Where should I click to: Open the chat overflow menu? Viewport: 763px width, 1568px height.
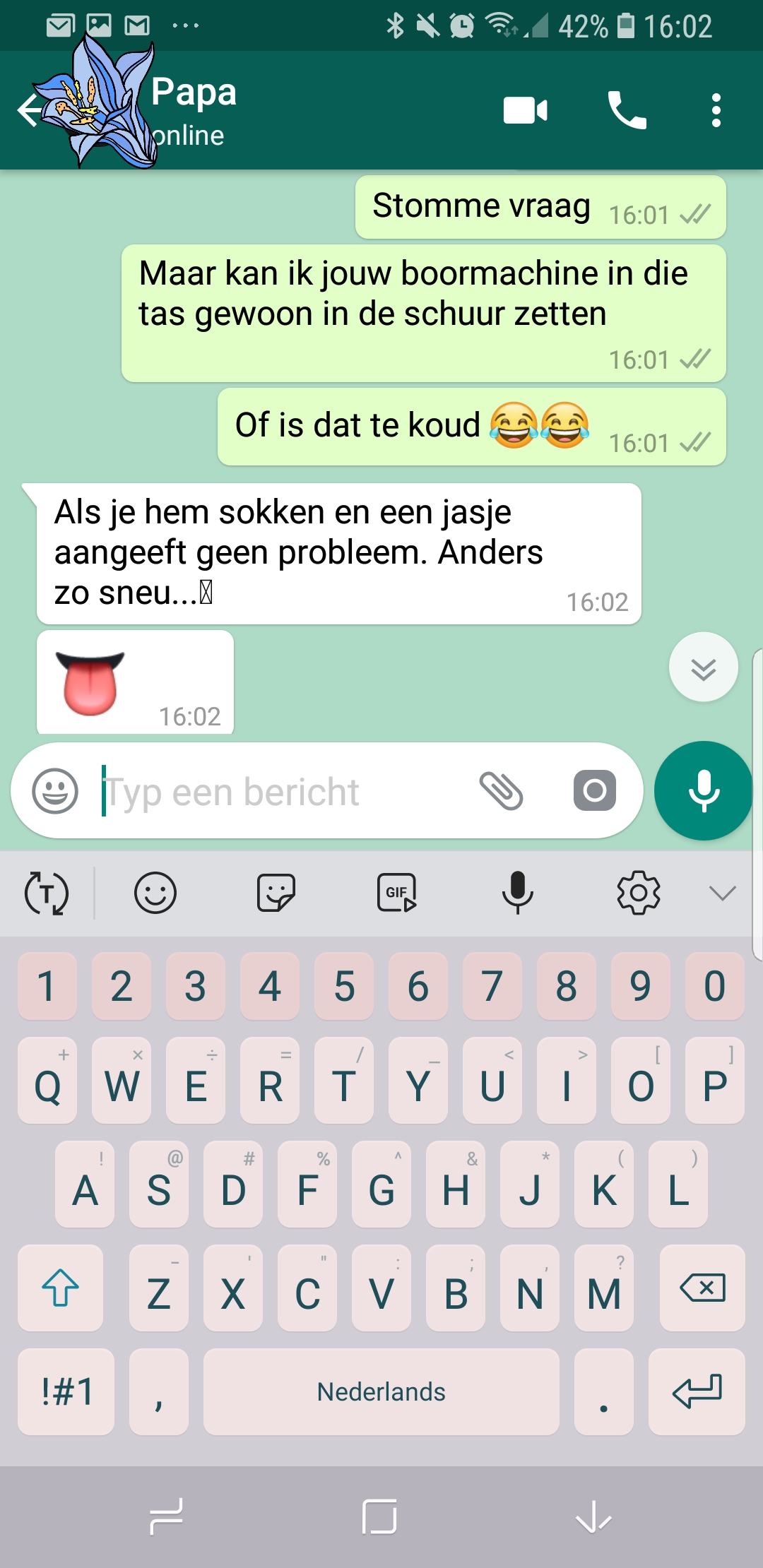[716, 111]
